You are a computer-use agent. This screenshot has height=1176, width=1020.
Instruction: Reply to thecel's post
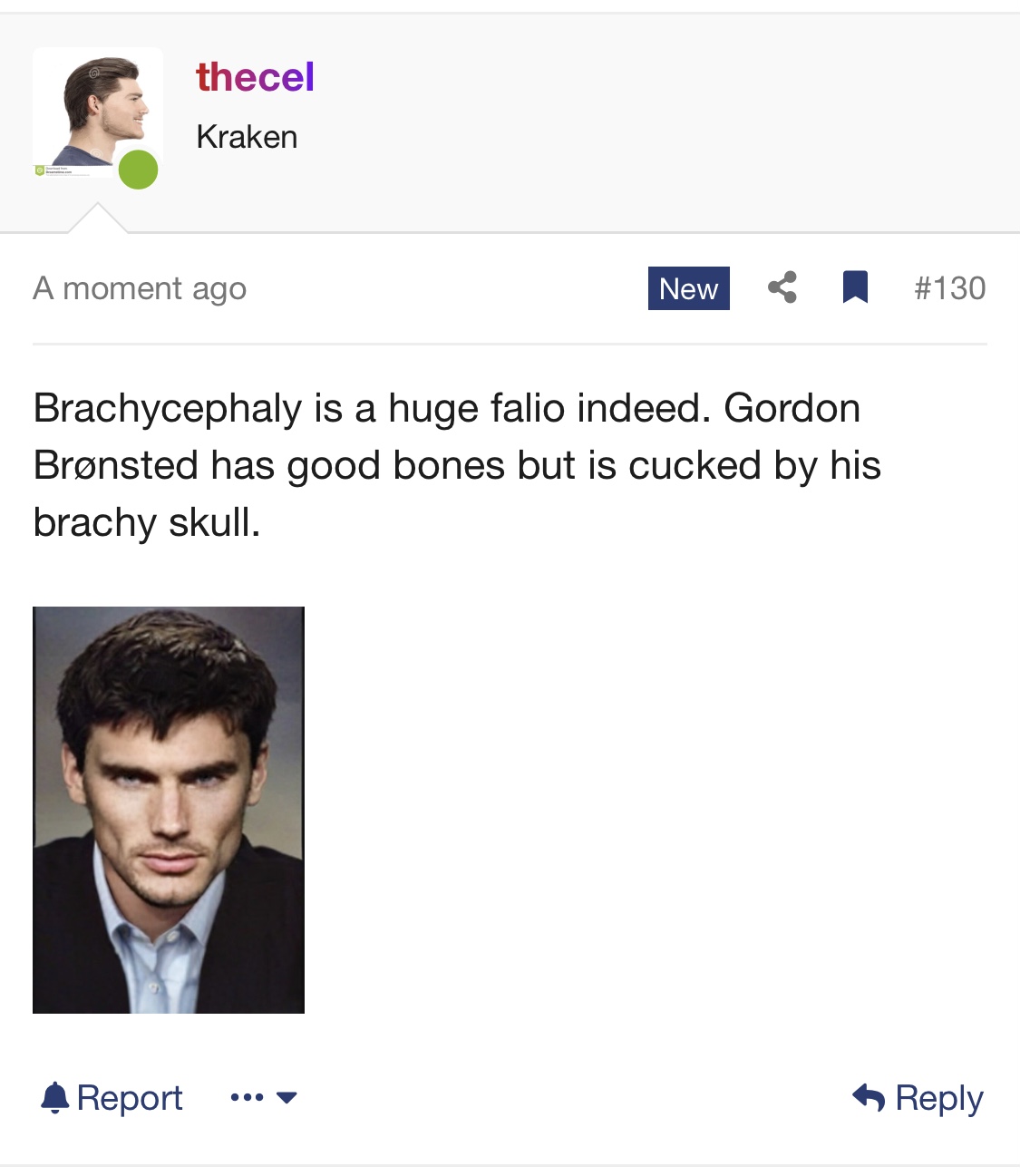918,1098
